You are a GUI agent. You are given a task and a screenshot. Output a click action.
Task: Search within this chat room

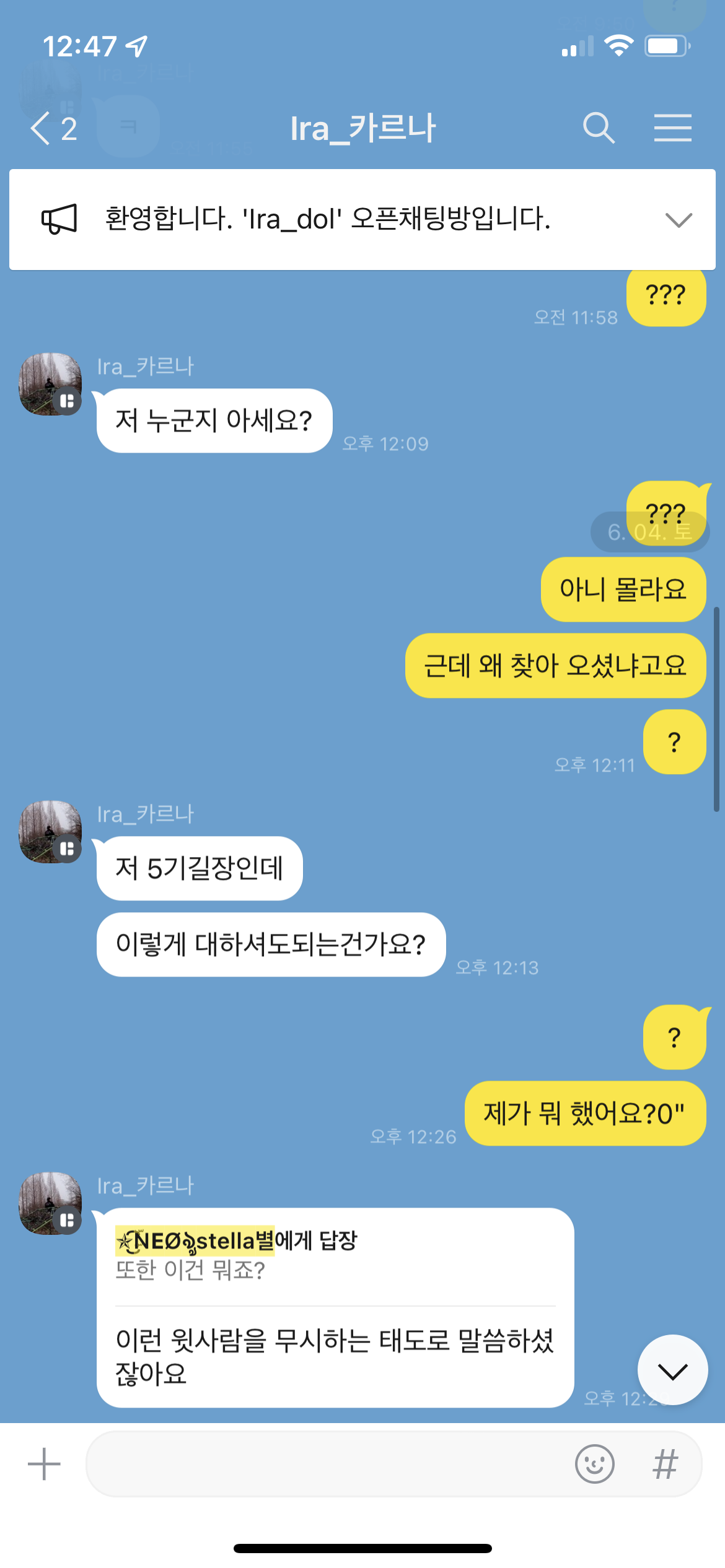598,129
